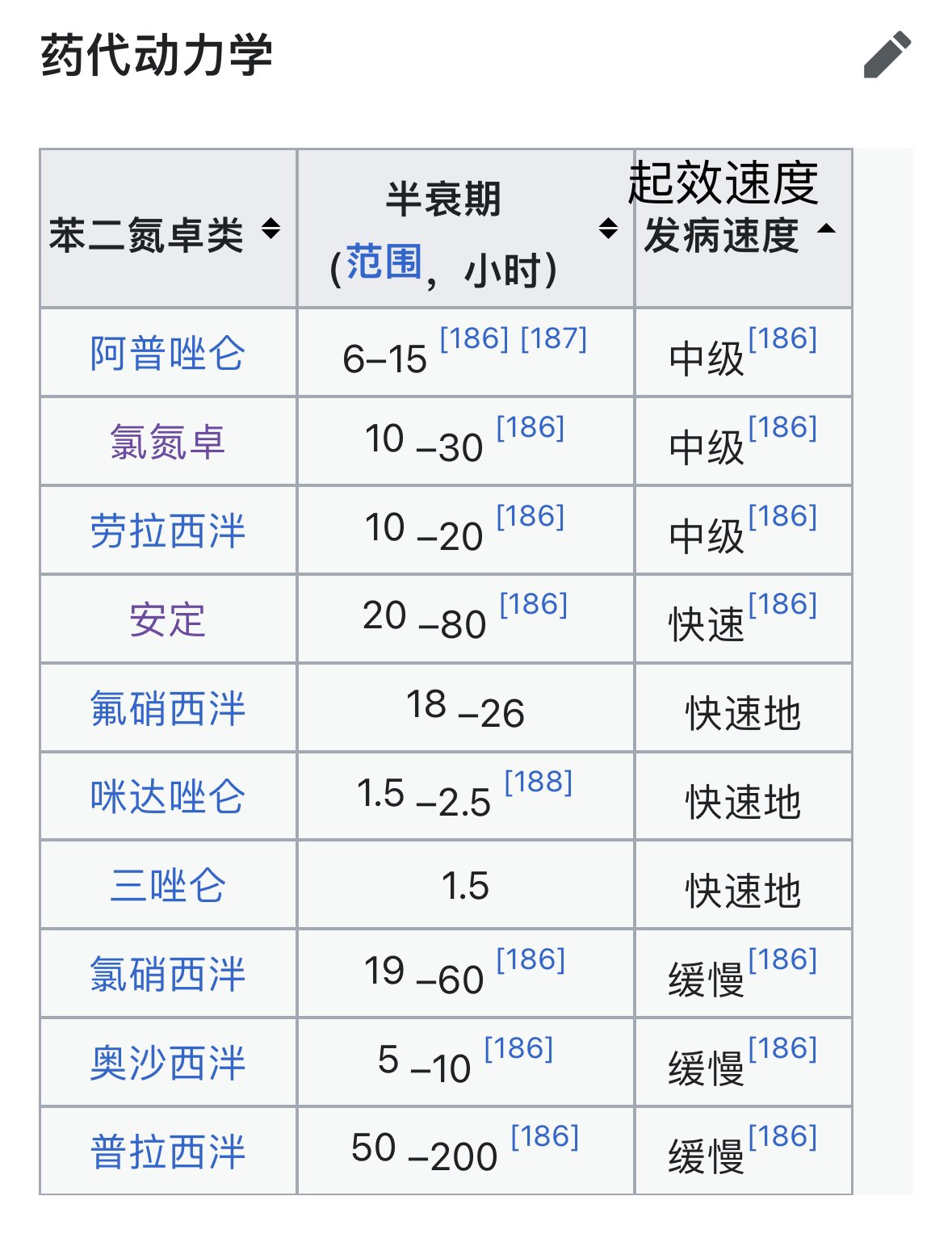Sort the table by 苯二氮卓类 column

[271, 229]
